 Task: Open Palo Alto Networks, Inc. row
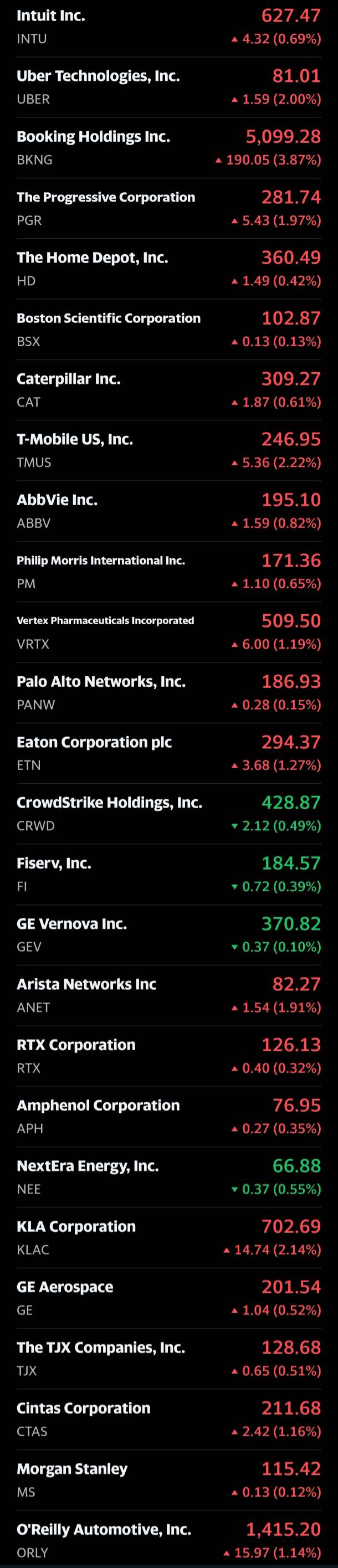pos(168,693)
